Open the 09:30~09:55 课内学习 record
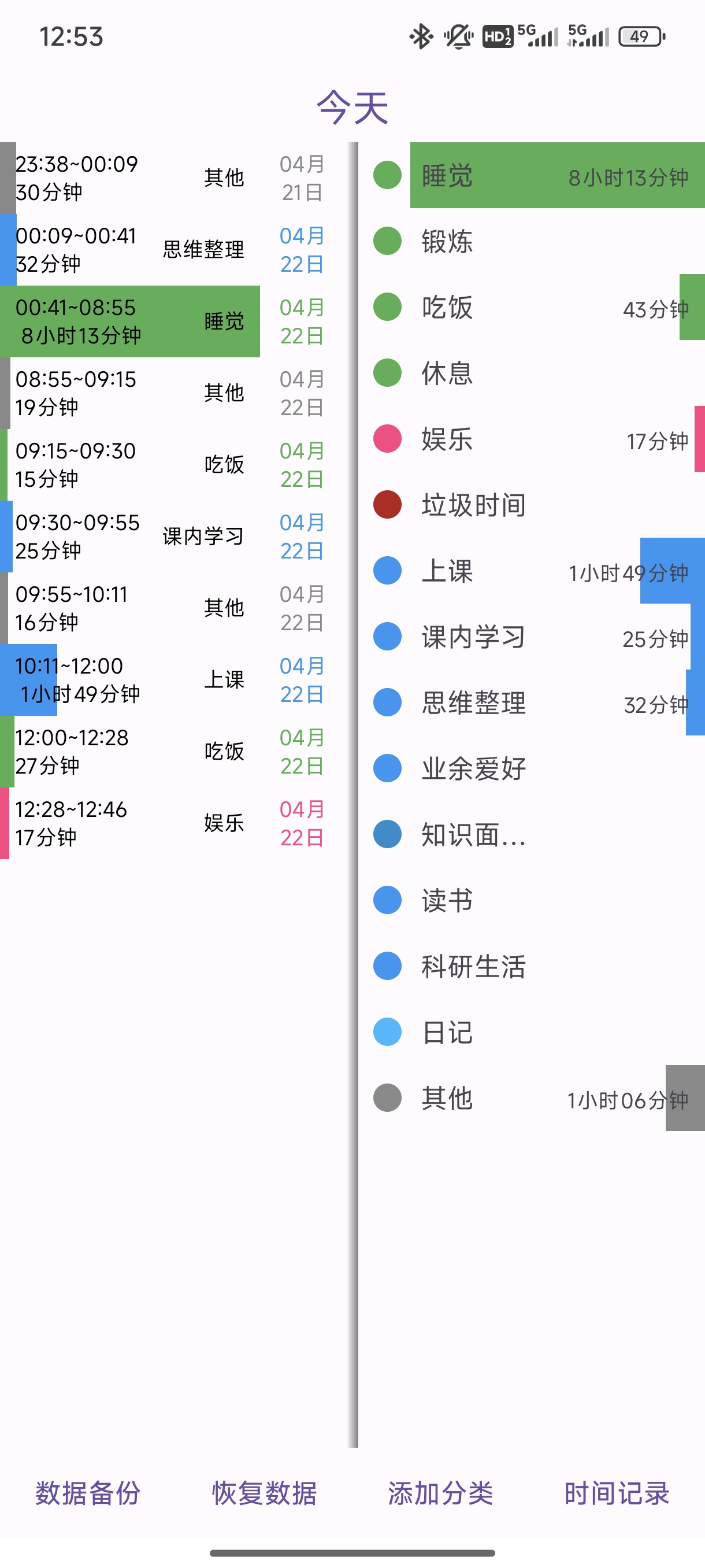This screenshot has width=705, height=1568. click(173, 537)
